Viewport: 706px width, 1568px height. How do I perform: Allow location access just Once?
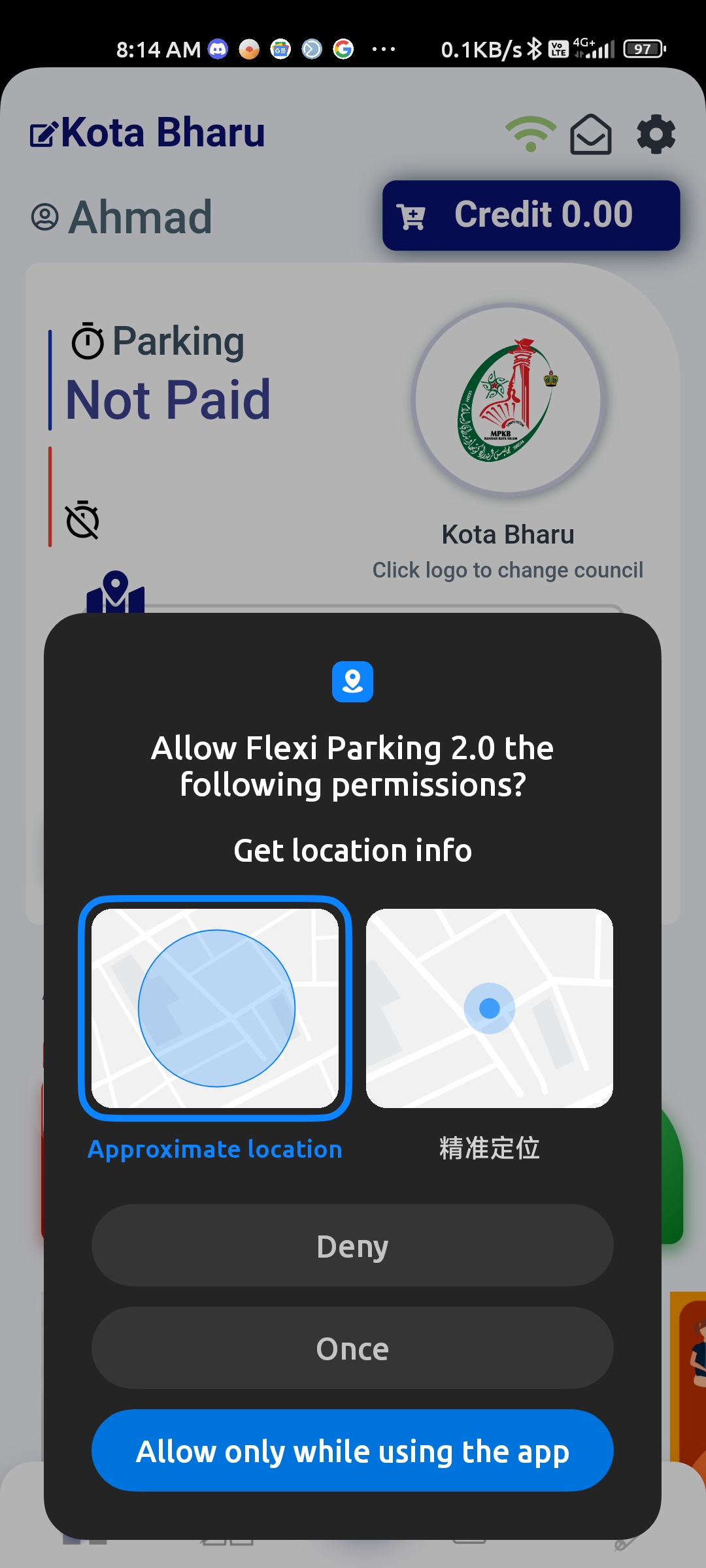[x=352, y=1348]
